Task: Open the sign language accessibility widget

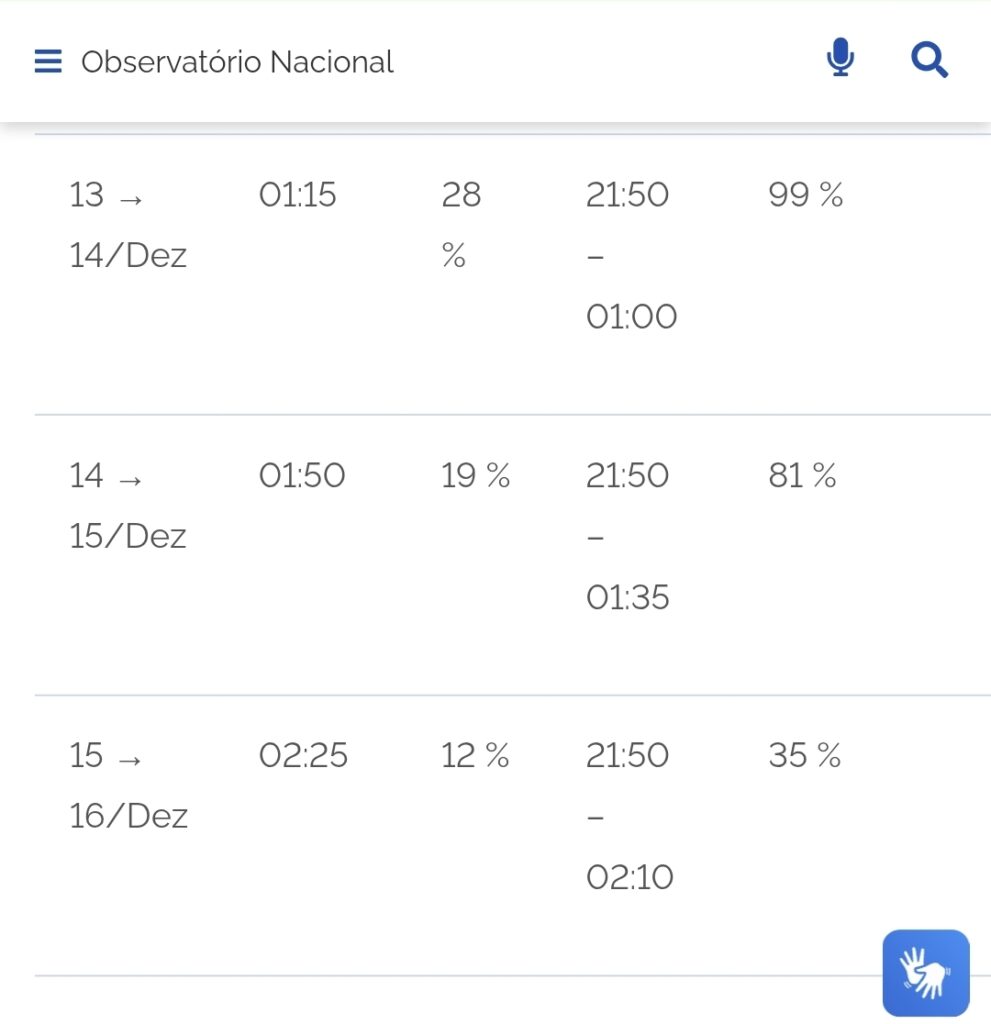Action: click(x=925, y=972)
